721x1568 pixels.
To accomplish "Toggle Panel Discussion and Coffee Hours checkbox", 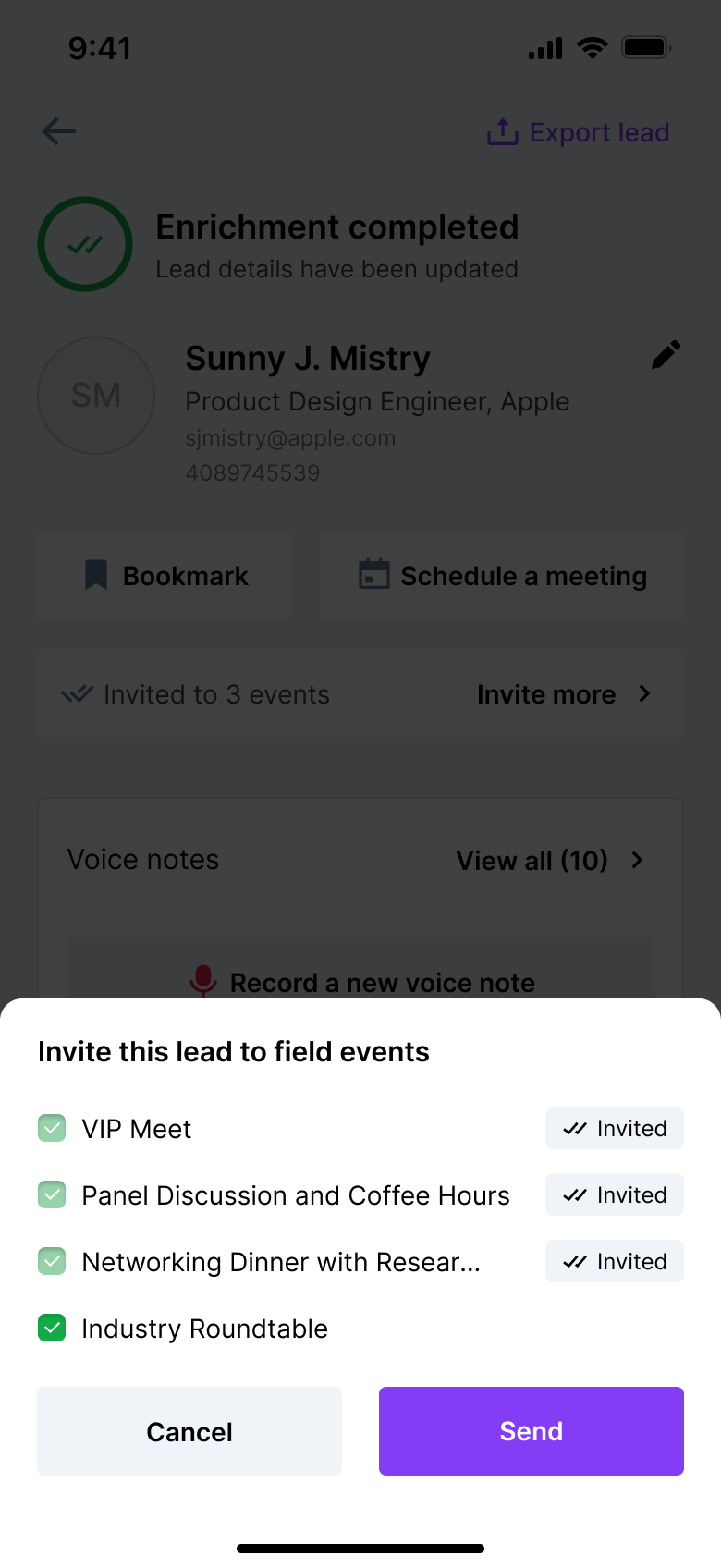I will tap(52, 1194).
